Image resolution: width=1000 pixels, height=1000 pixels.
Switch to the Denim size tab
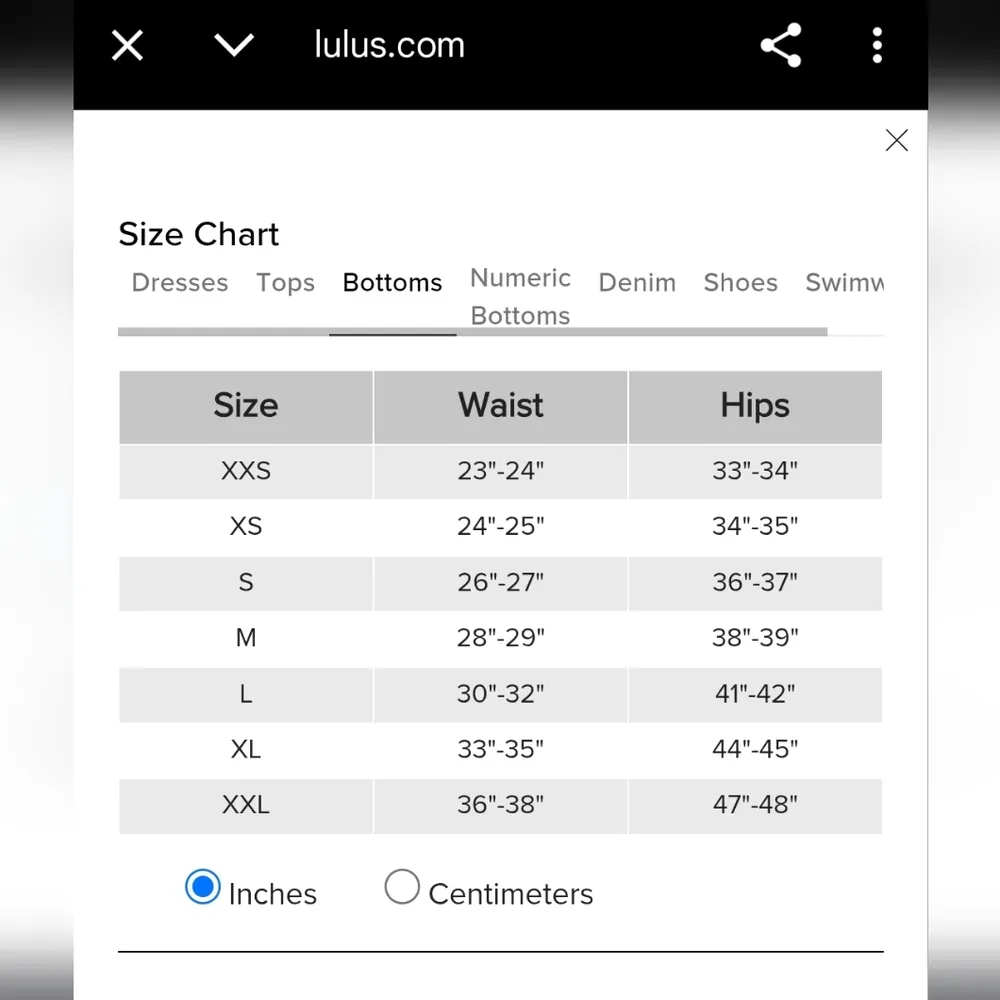pos(637,283)
